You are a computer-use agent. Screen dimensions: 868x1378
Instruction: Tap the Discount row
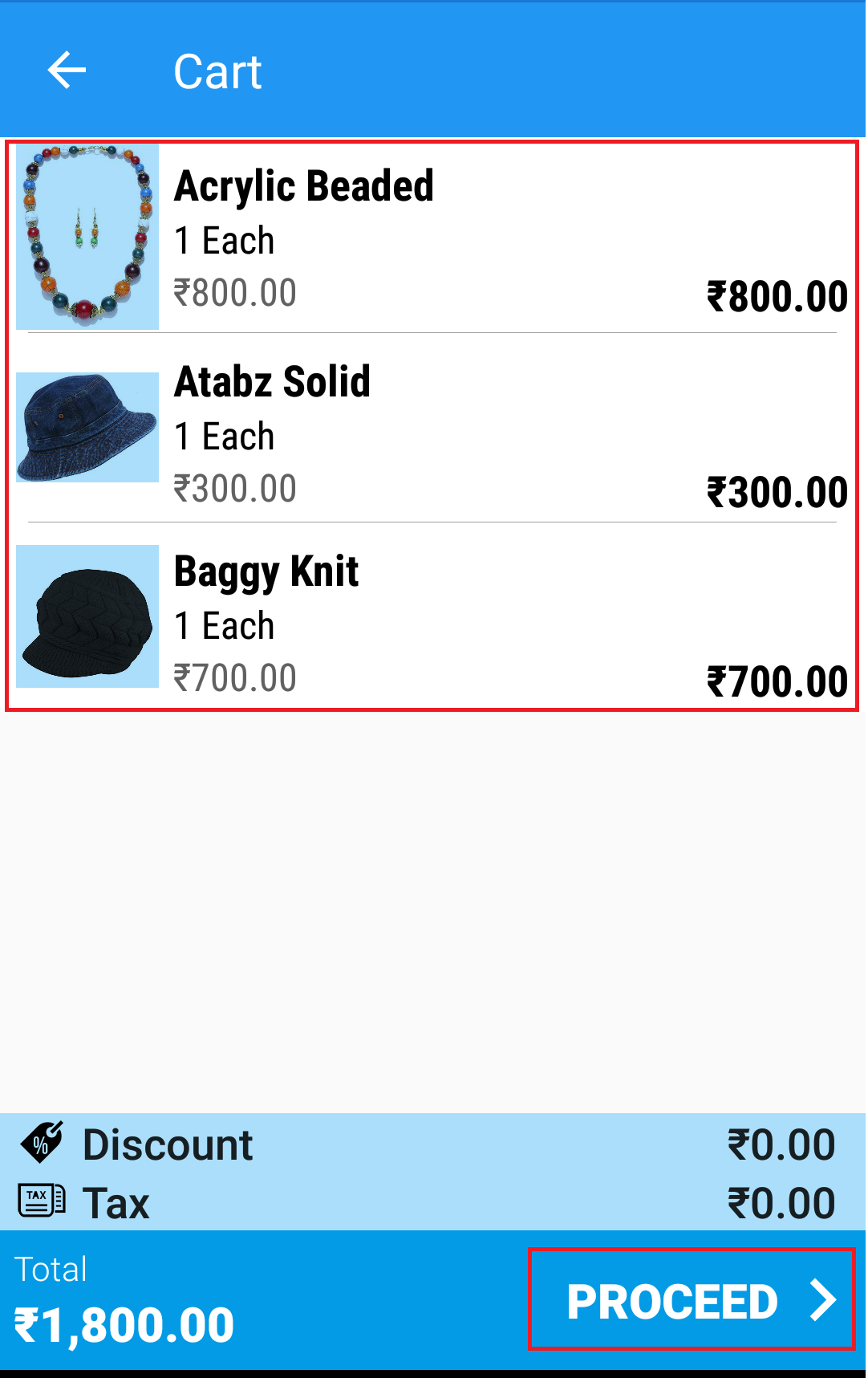pyautogui.click(x=433, y=1144)
